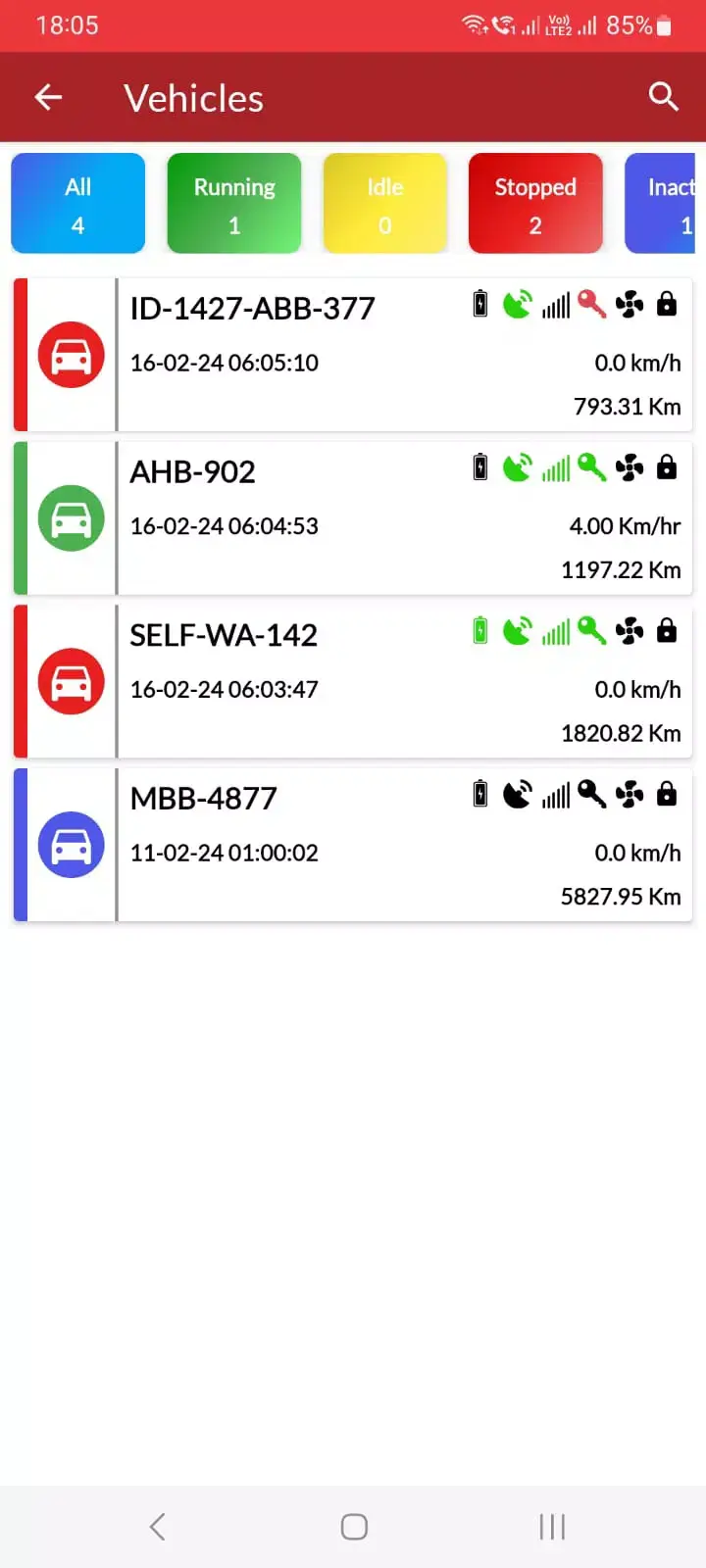Tap the battery icon on ID-1427-ABB-377
This screenshot has height=1568, width=706.
click(x=479, y=304)
